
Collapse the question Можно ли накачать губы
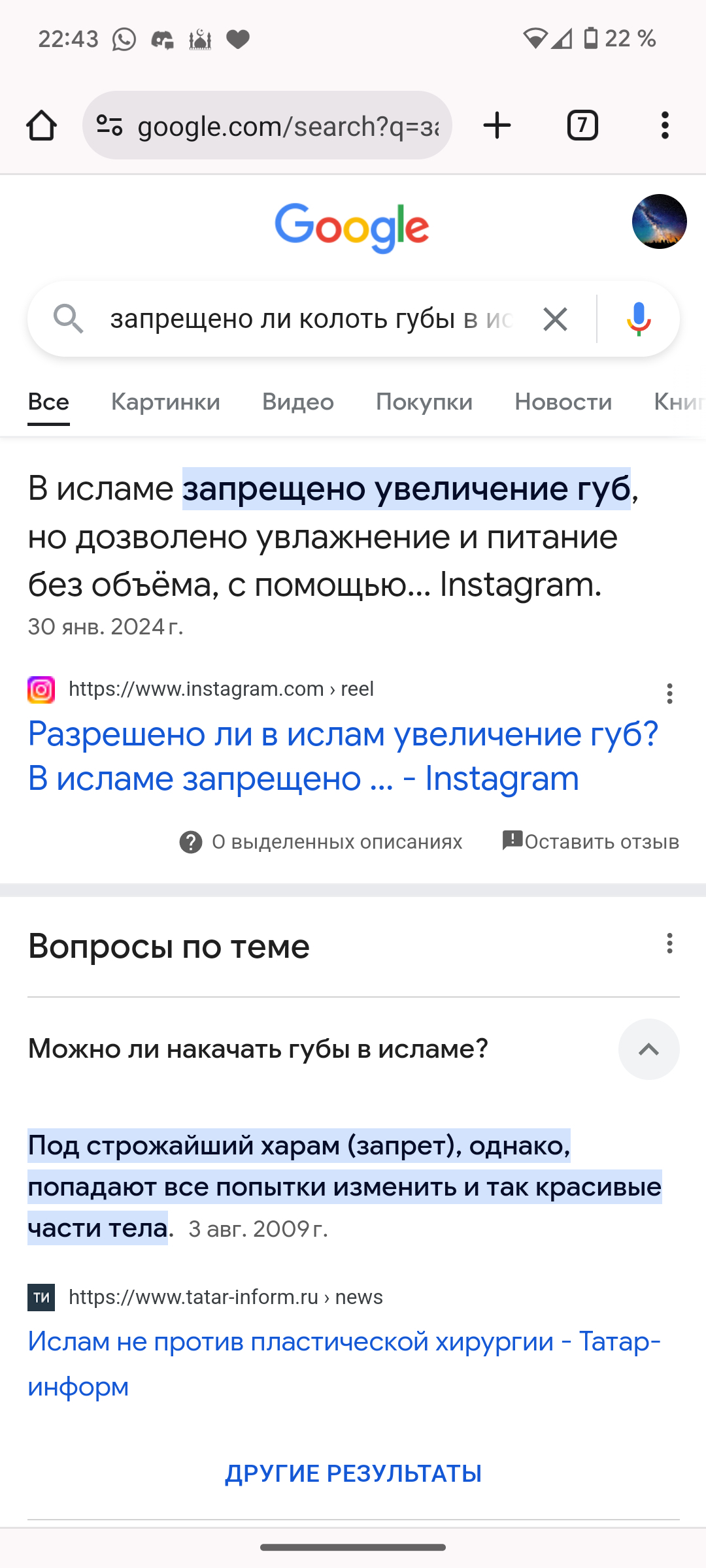(648, 1049)
